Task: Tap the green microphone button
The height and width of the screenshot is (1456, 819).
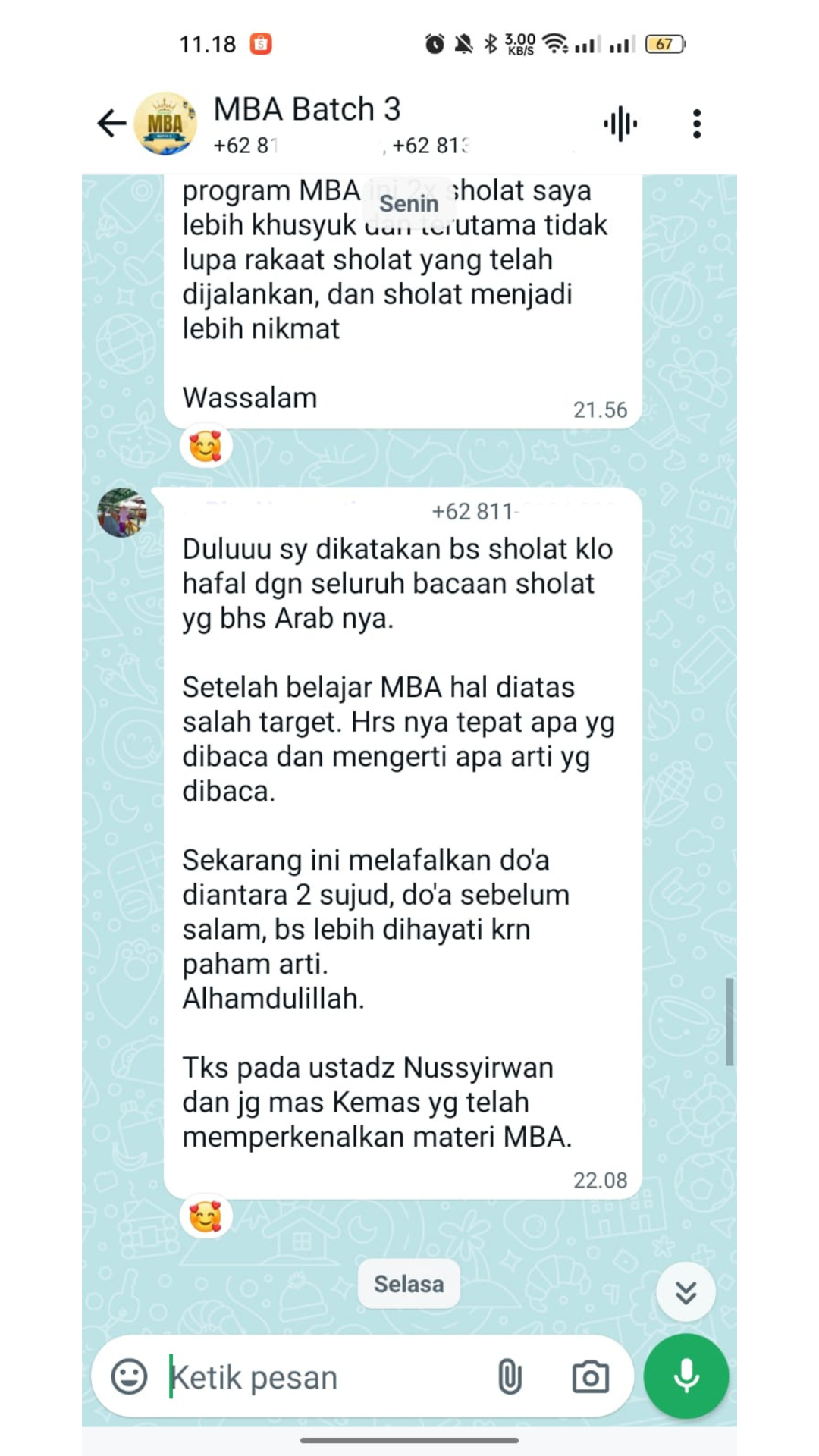Action: (x=686, y=1376)
